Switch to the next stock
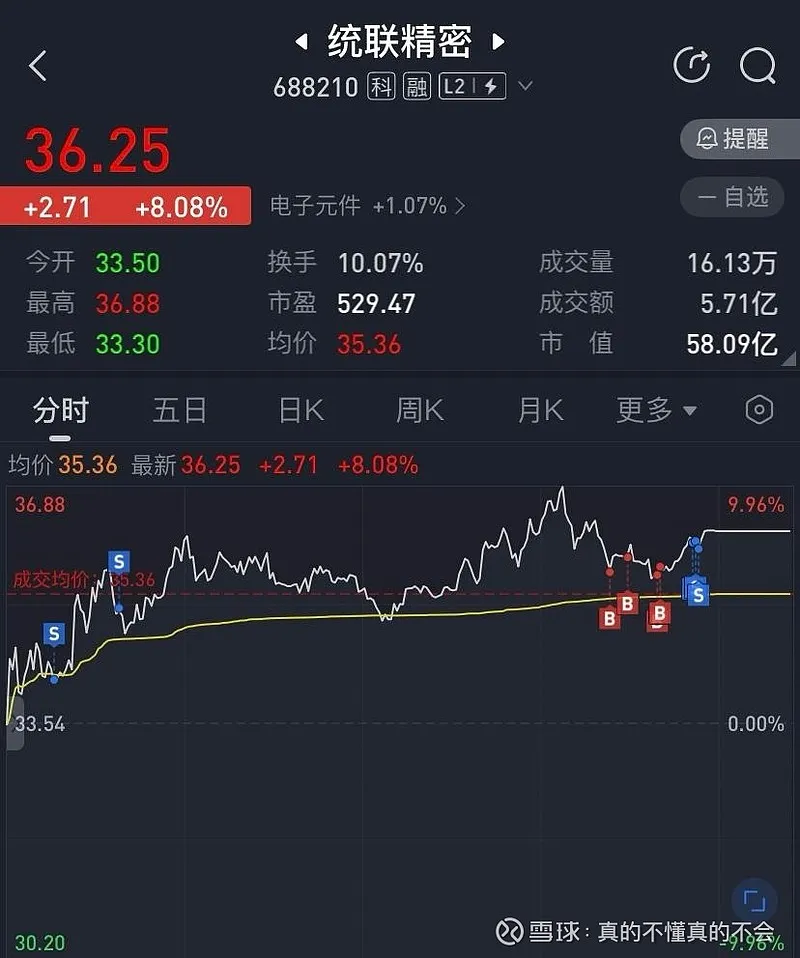This screenshot has width=800, height=958. [x=498, y=42]
